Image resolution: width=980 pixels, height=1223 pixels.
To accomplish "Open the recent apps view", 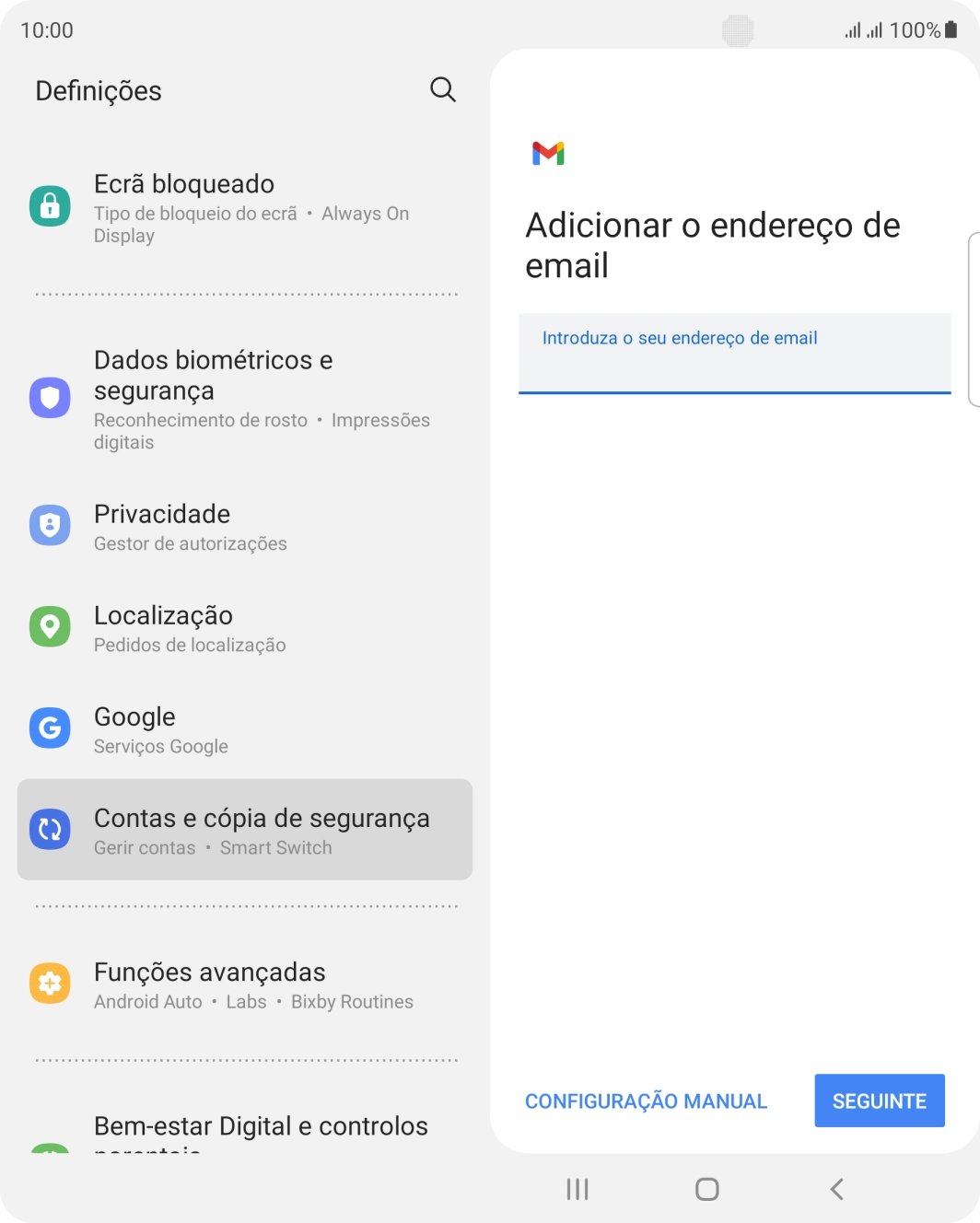I will tap(577, 1189).
